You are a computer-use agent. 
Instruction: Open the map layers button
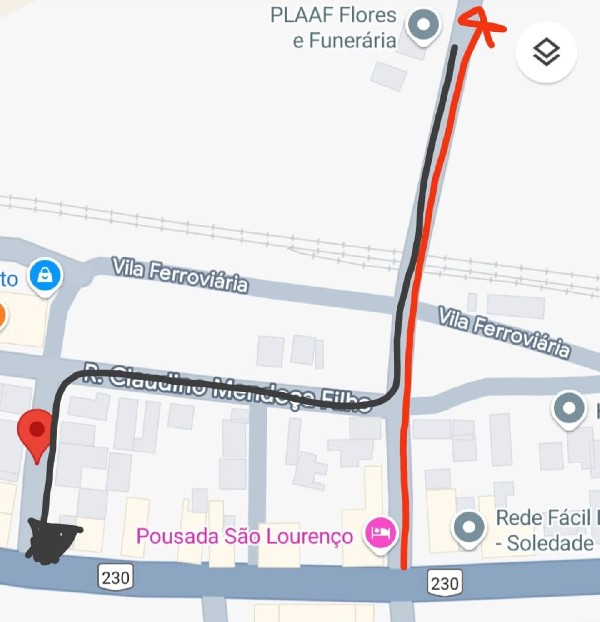(546, 52)
